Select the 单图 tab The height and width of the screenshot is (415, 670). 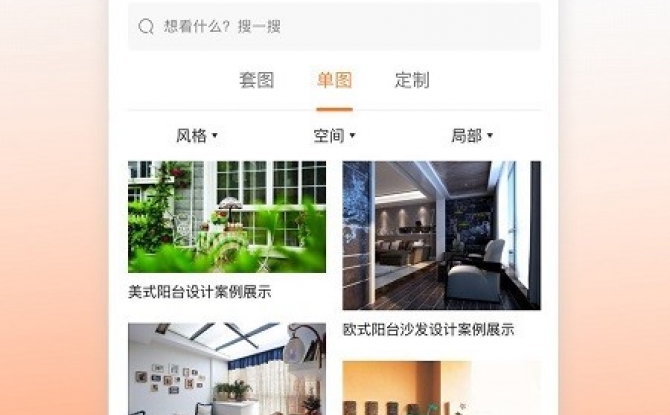[x=334, y=80]
